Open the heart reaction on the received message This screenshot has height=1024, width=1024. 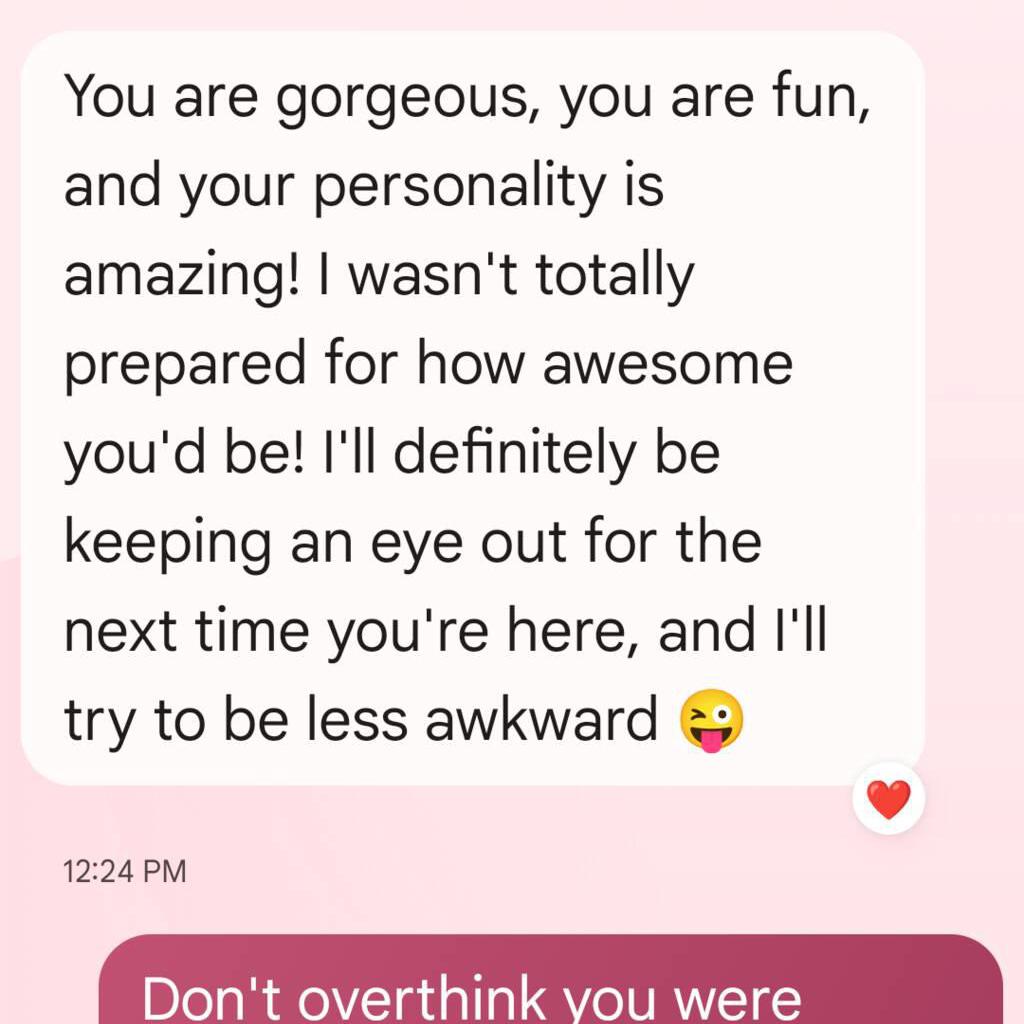point(888,799)
